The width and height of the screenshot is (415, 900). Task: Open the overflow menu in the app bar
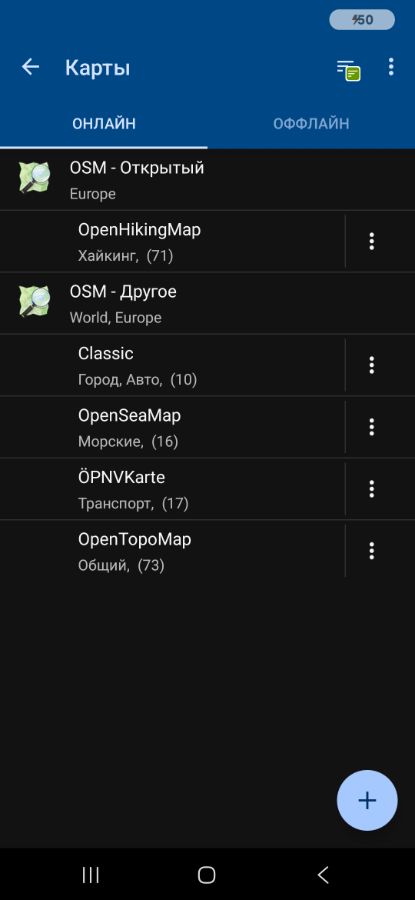(391, 67)
